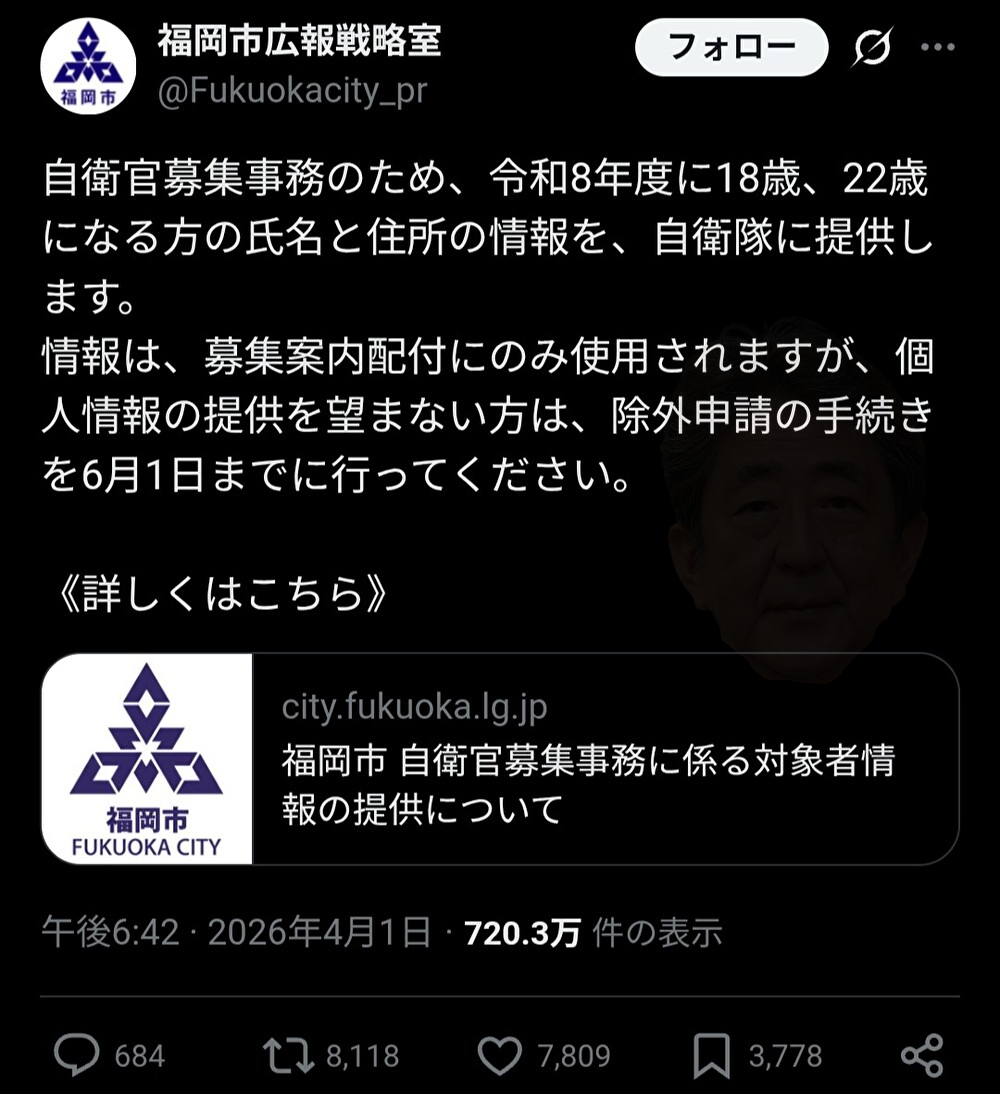
Task: Open the 福岡市広報戦略室 profile avatar
Action: pyautogui.click(x=88, y=66)
